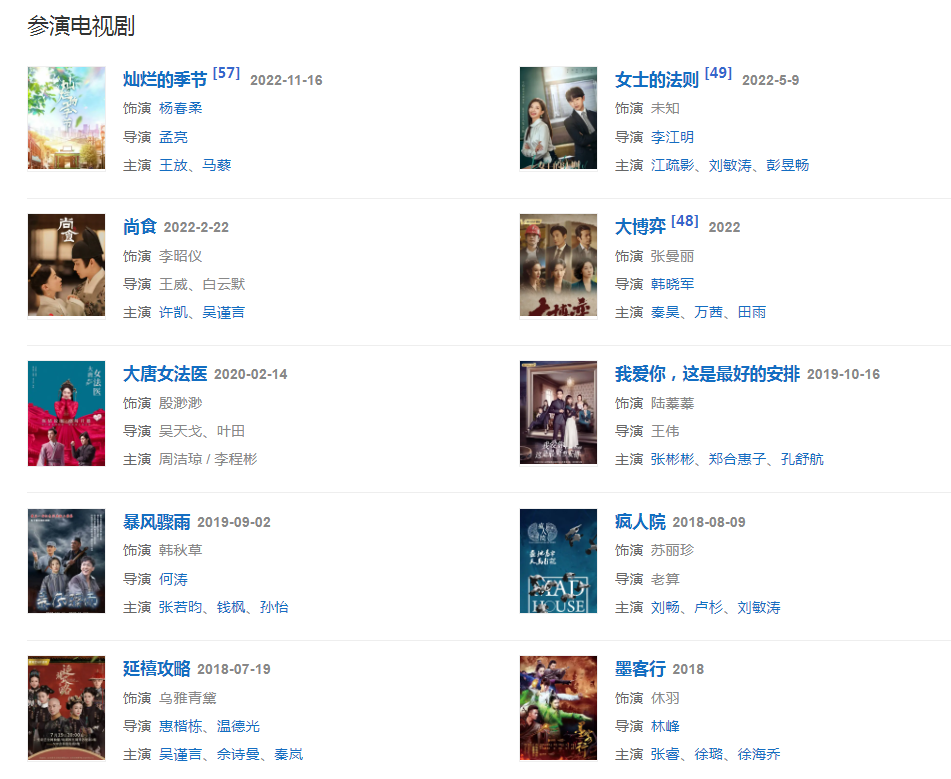Open reference 57 next to 灿烂的季节

227,73
